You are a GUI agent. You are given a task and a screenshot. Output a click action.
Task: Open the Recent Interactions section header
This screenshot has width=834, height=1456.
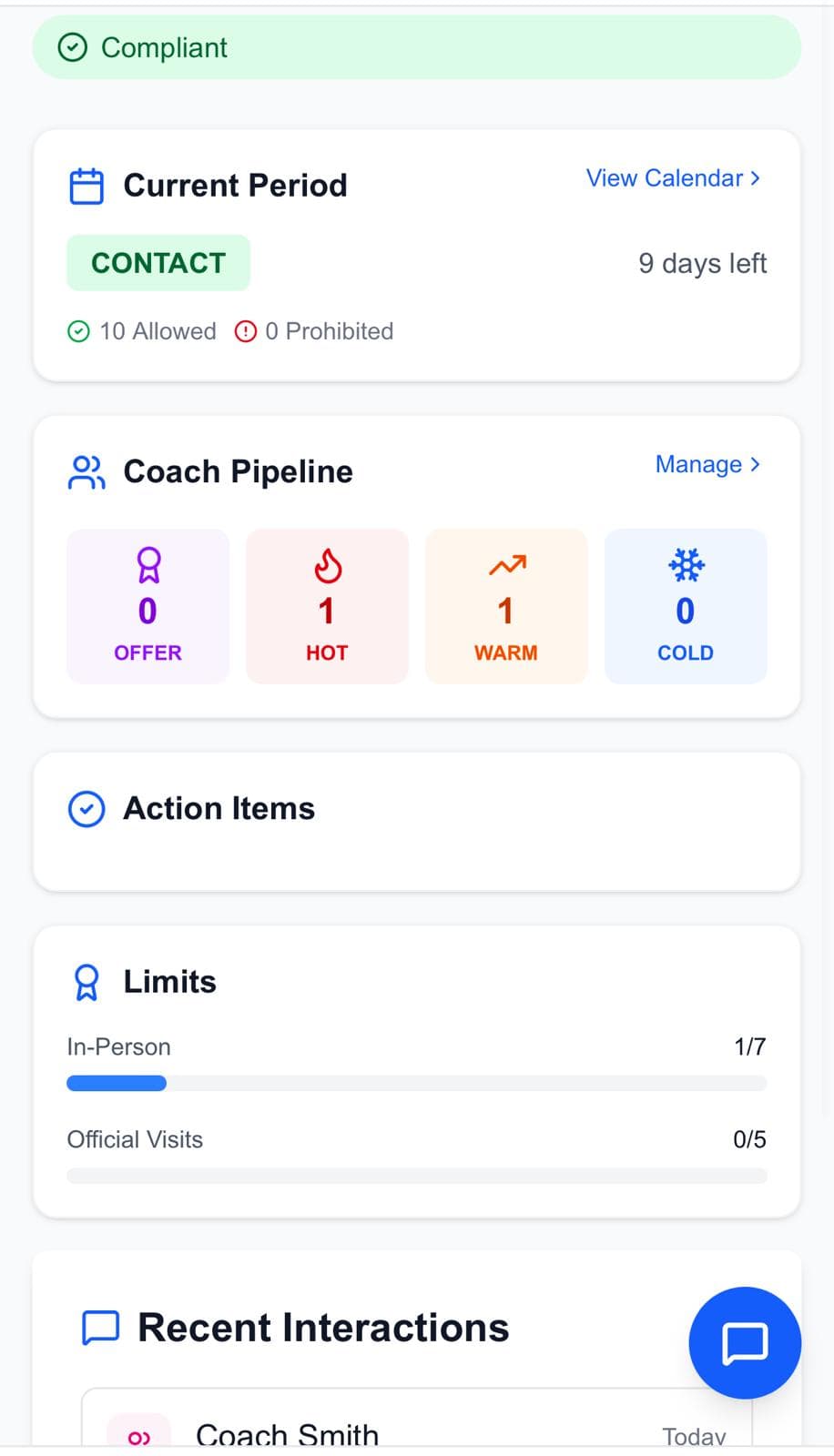pyautogui.click(x=322, y=1327)
